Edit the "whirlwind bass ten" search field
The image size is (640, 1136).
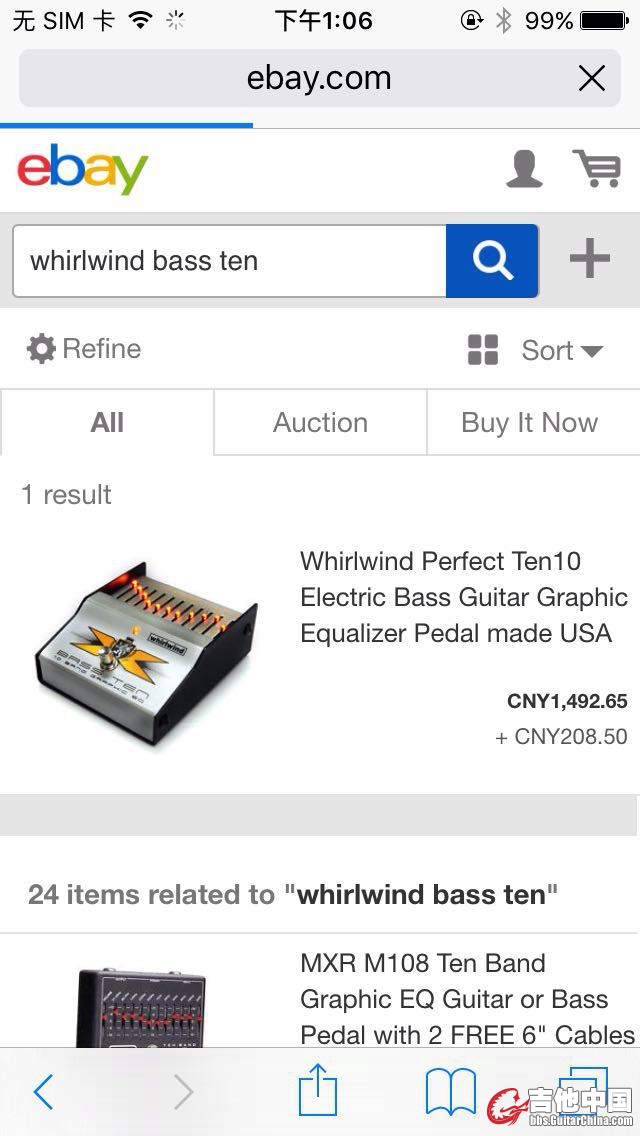(x=230, y=261)
